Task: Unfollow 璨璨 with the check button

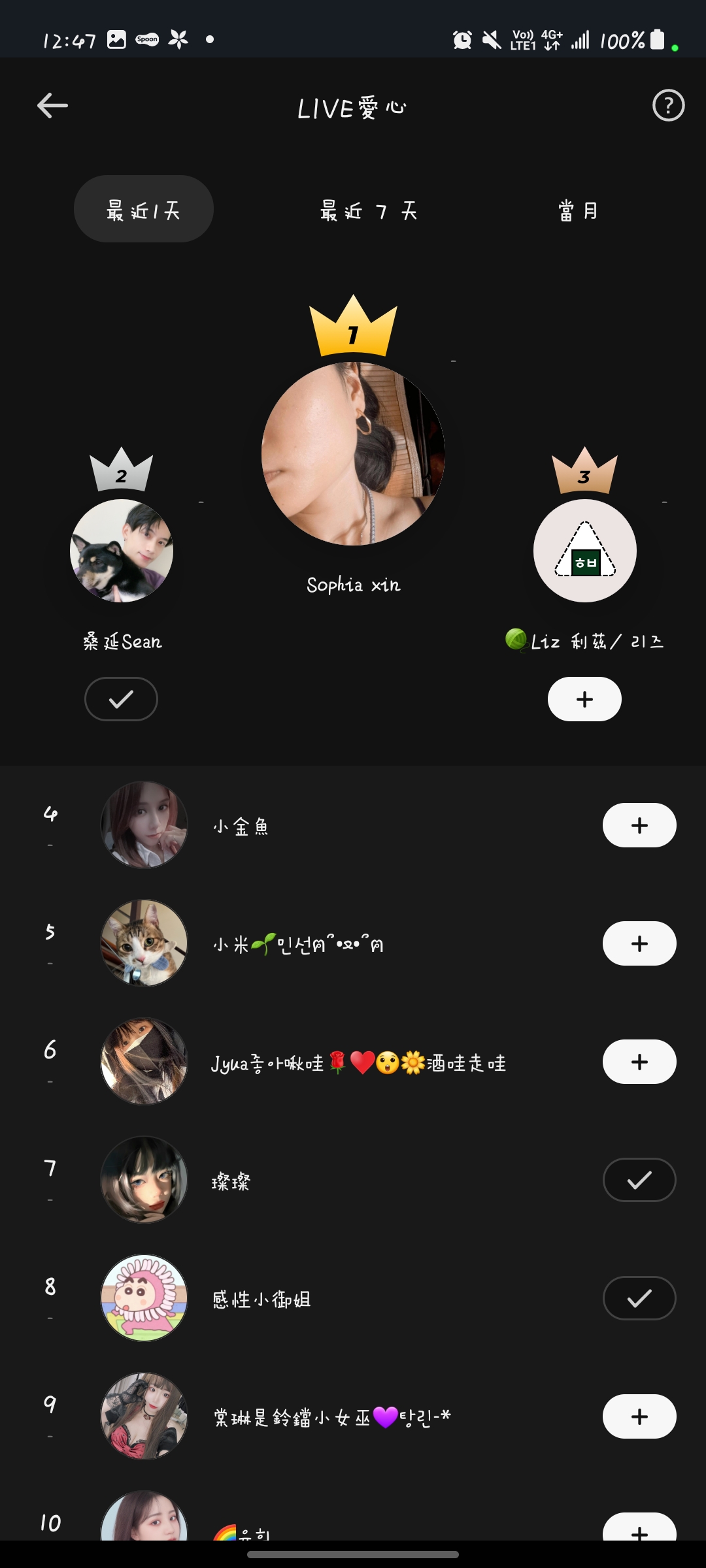Action: point(639,1180)
